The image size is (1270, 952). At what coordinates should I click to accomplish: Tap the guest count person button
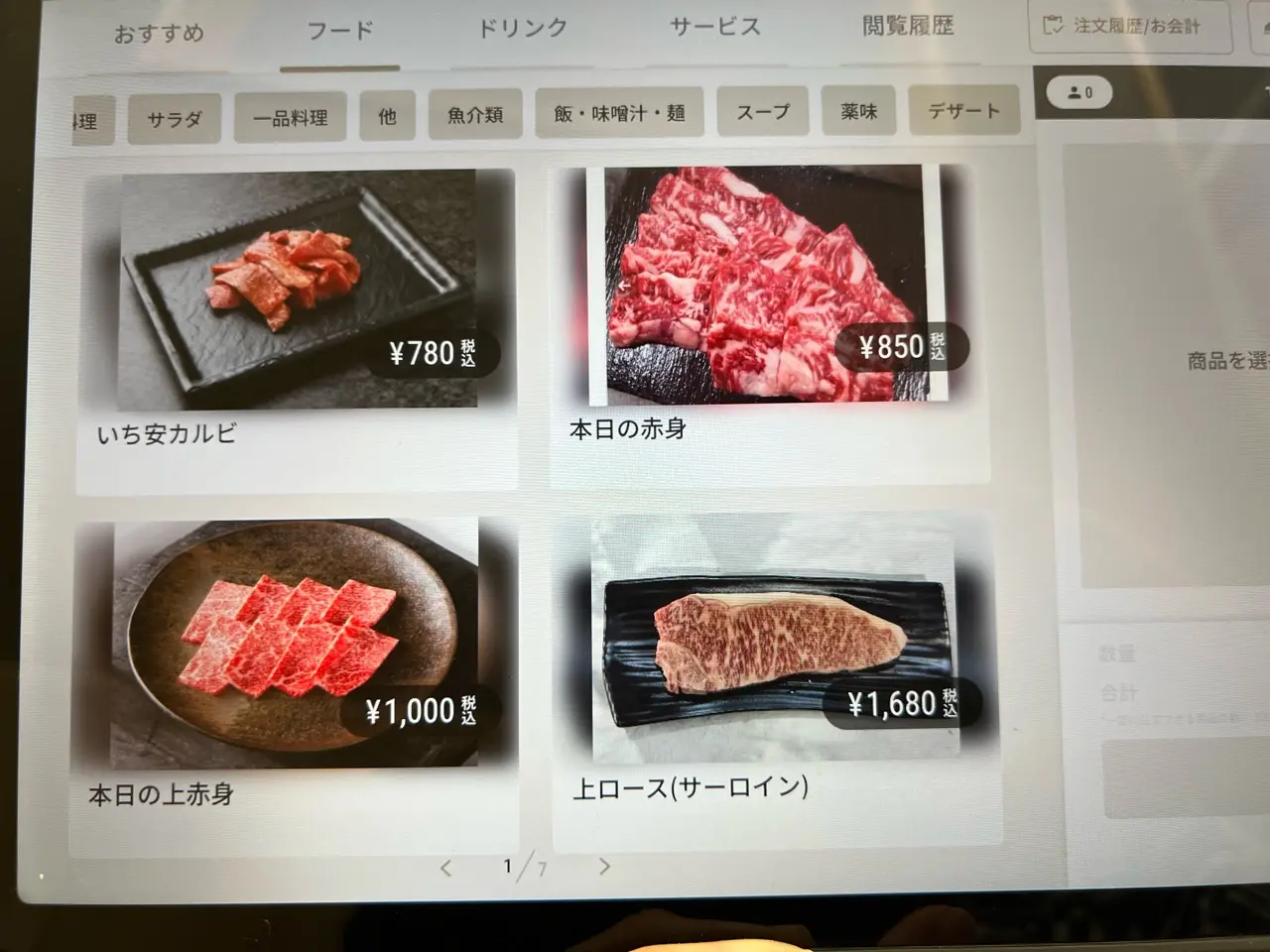(x=1079, y=92)
